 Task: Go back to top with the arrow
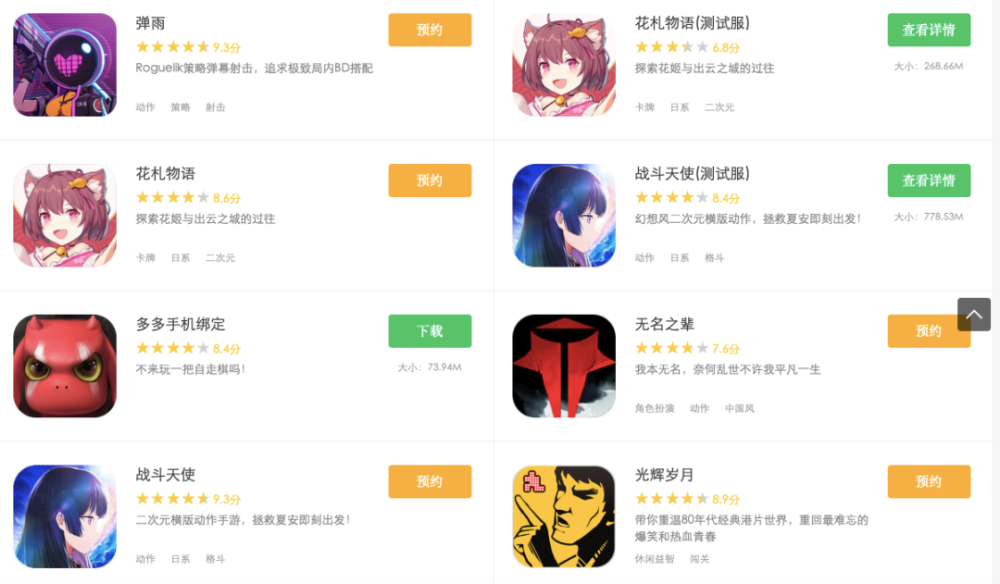(x=974, y=314)
